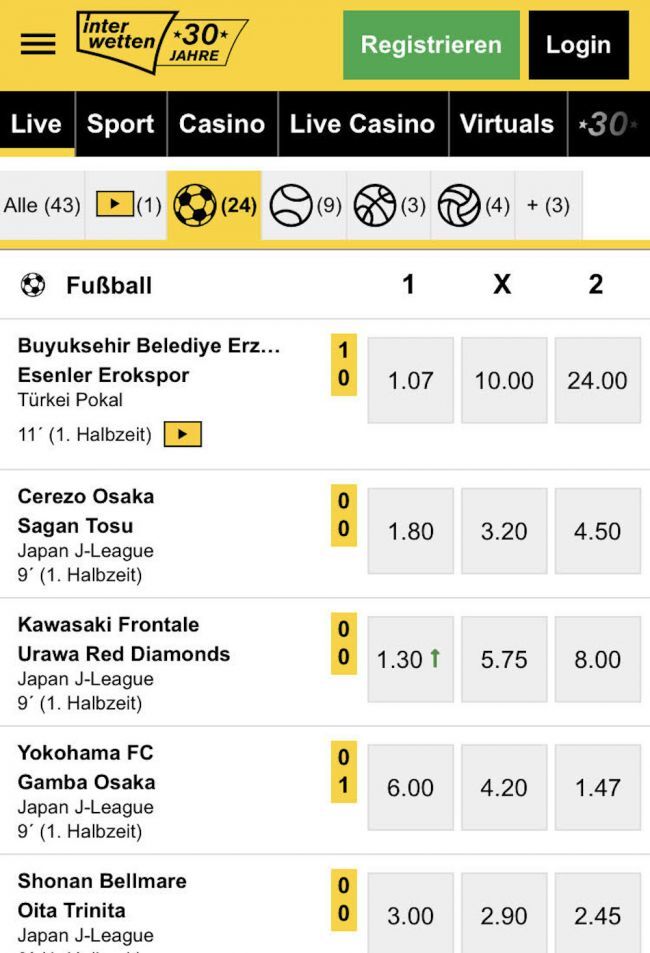Tap the Registrieren button
The height and width of the screenshot is (953, 650).
click(x=431, y=45)
